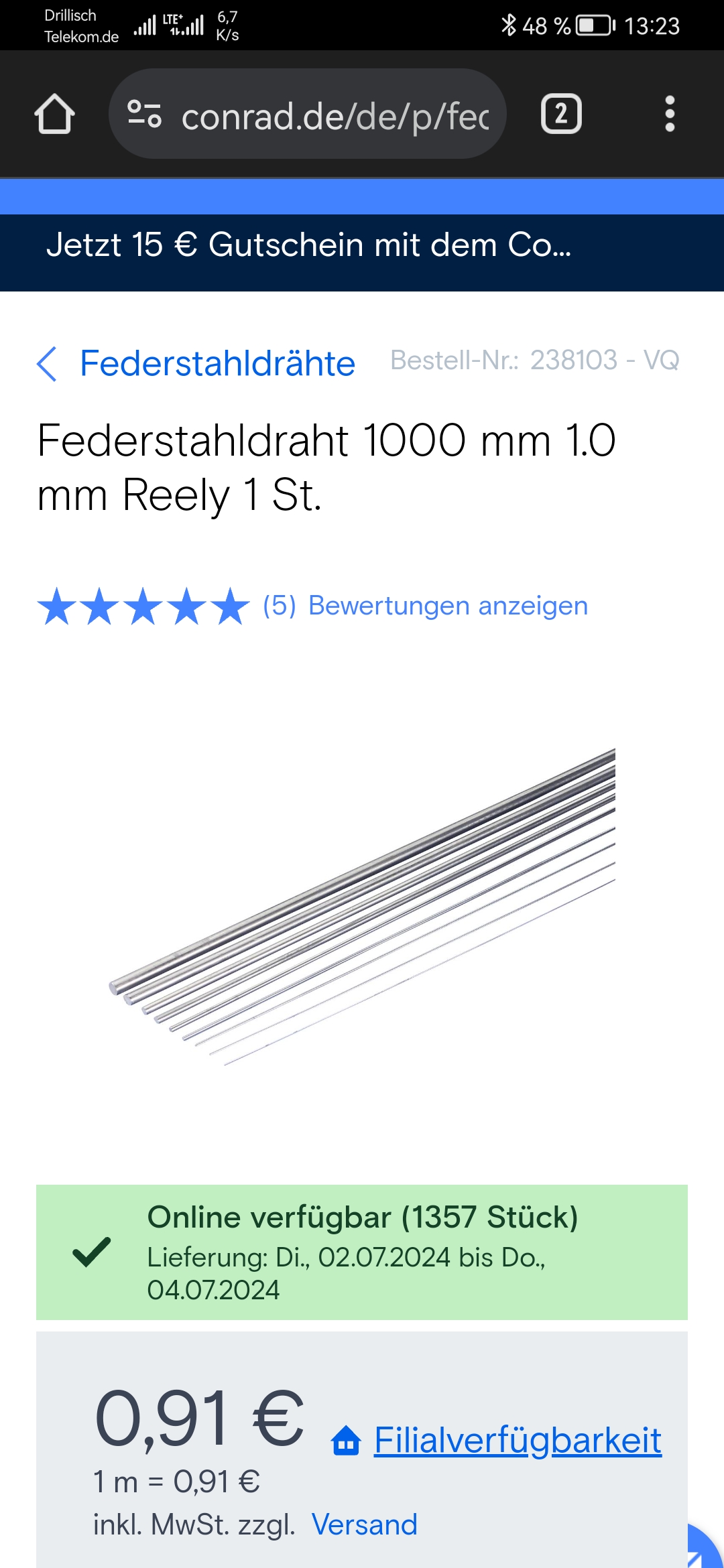This screenshot has height=1568, width=724.
Task: Tap the conrad.de address bar
Action: point(307,114)
